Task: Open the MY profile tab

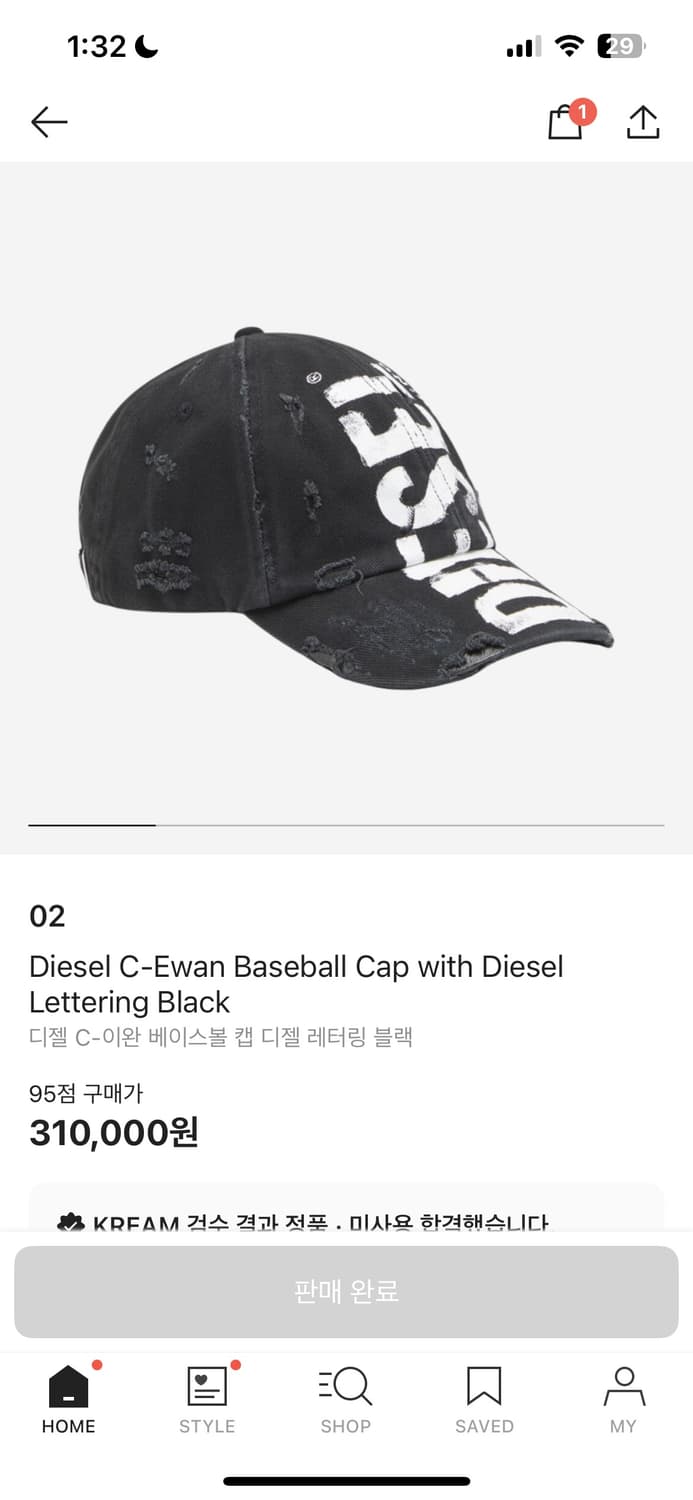Action: (623, 1400)
